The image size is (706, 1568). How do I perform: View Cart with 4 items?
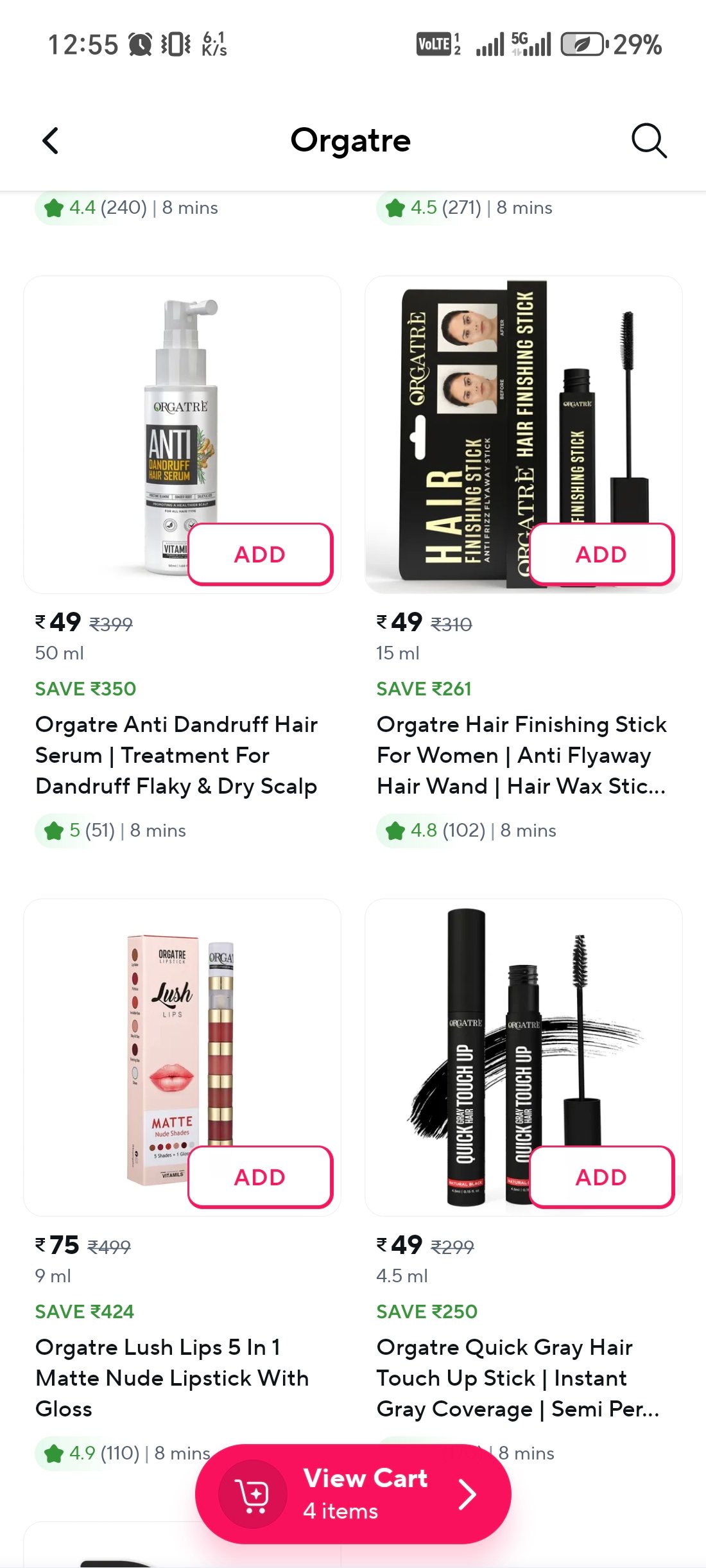353,1494
